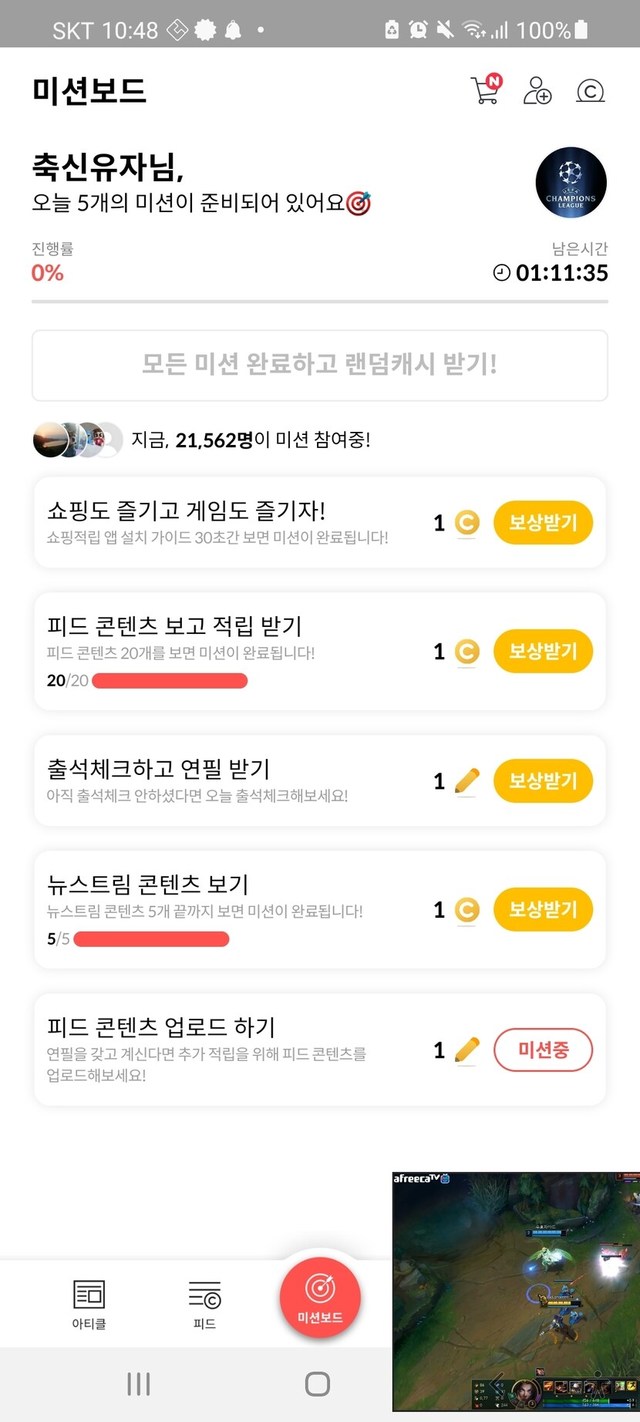Tap the add friend icon
The image size is (640, 1422).
point(537,91)
